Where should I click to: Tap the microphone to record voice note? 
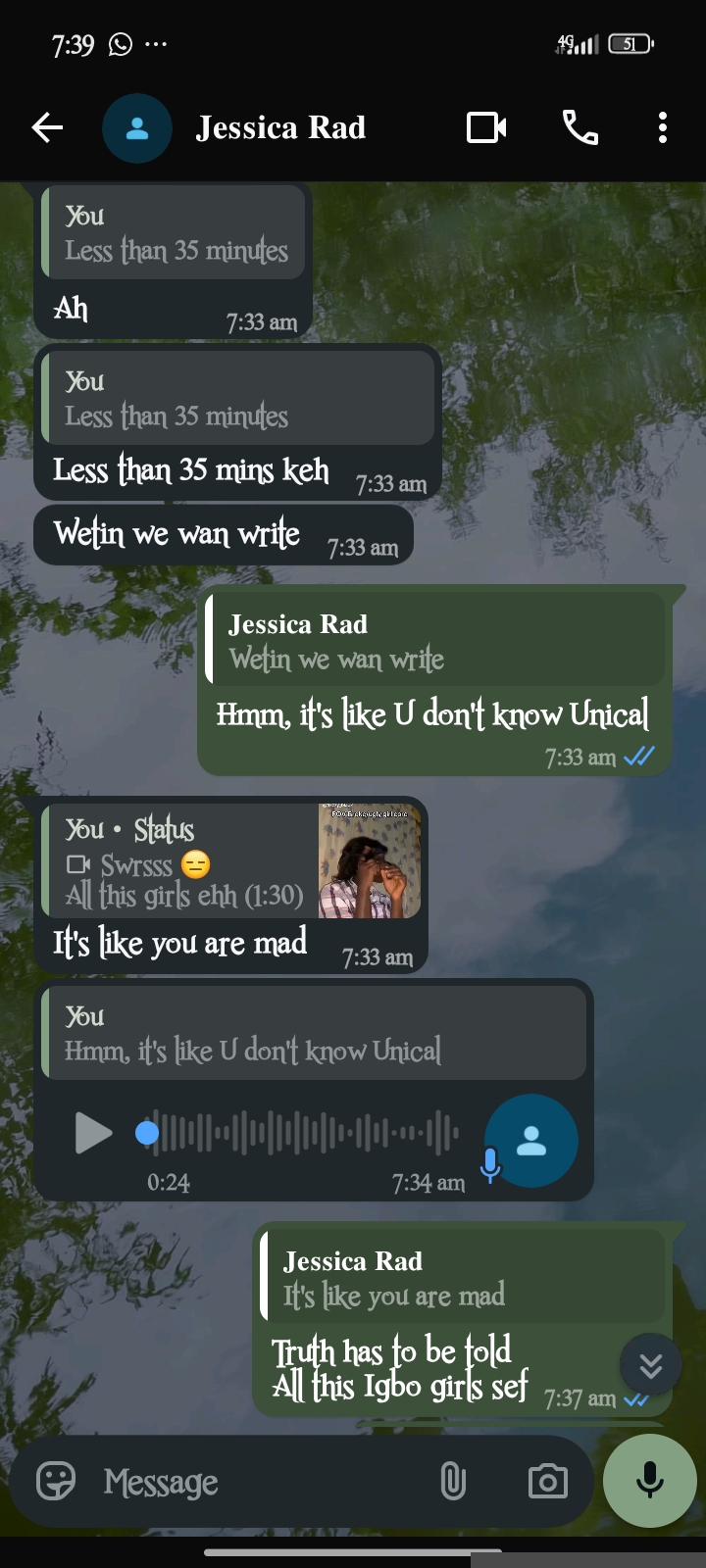(x=649, y=1480)
